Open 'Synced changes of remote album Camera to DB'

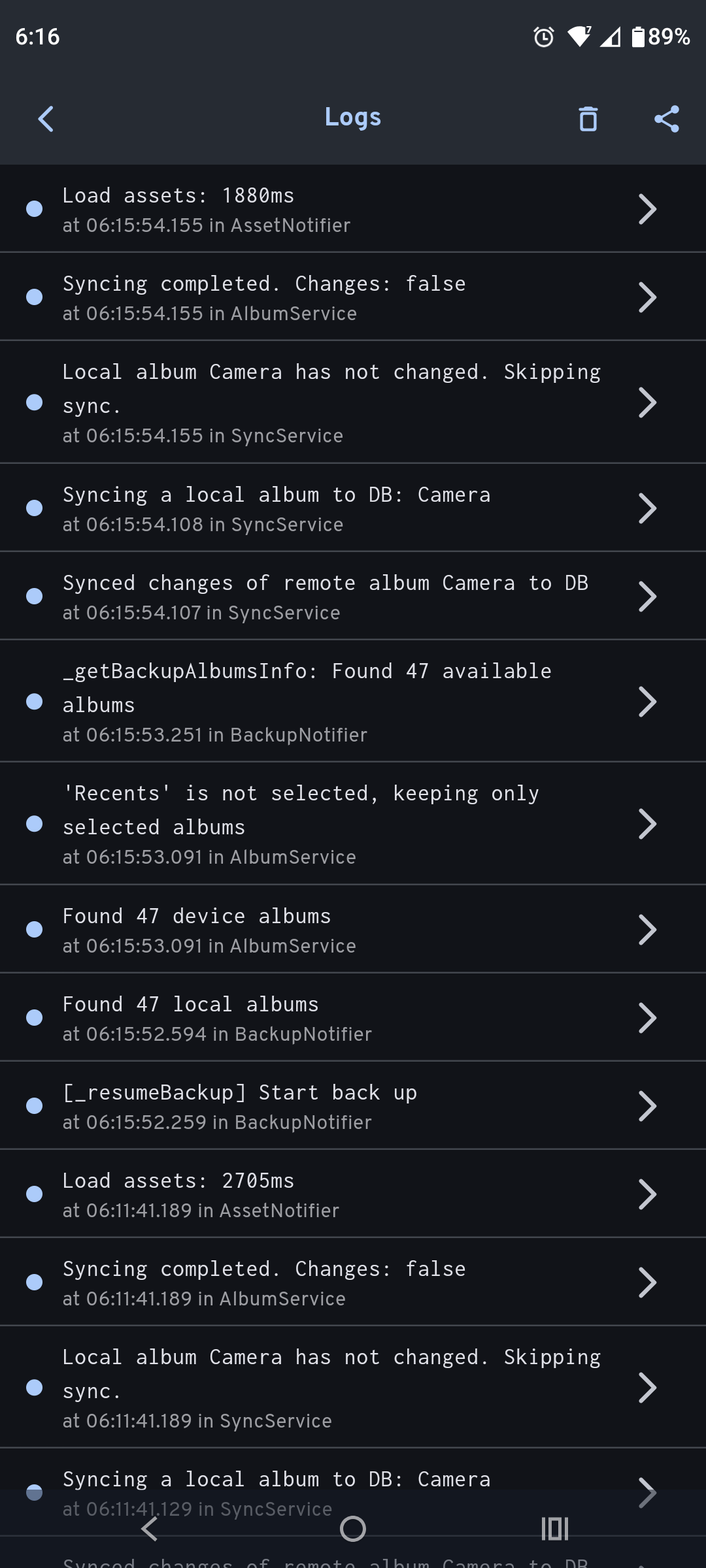tap(648, 595)
